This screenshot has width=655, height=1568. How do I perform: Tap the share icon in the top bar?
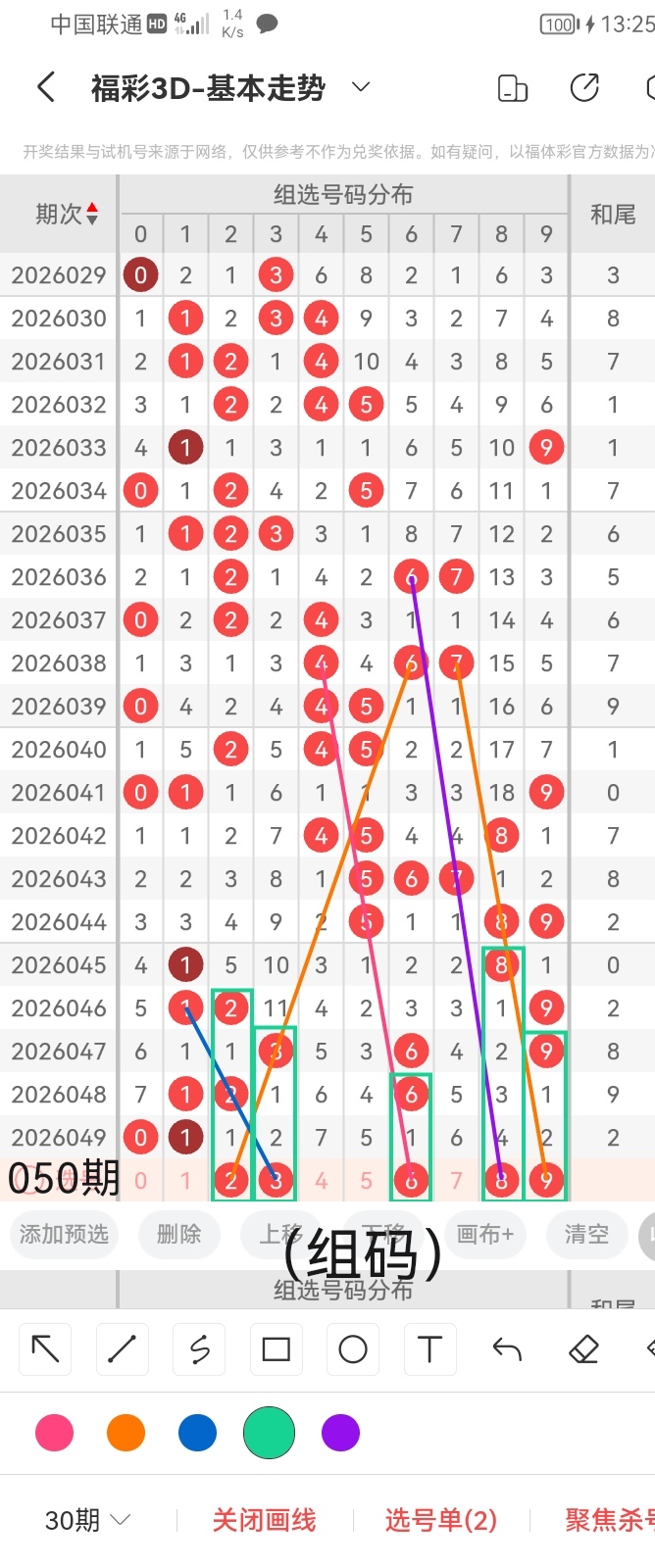tap(584, 88)
